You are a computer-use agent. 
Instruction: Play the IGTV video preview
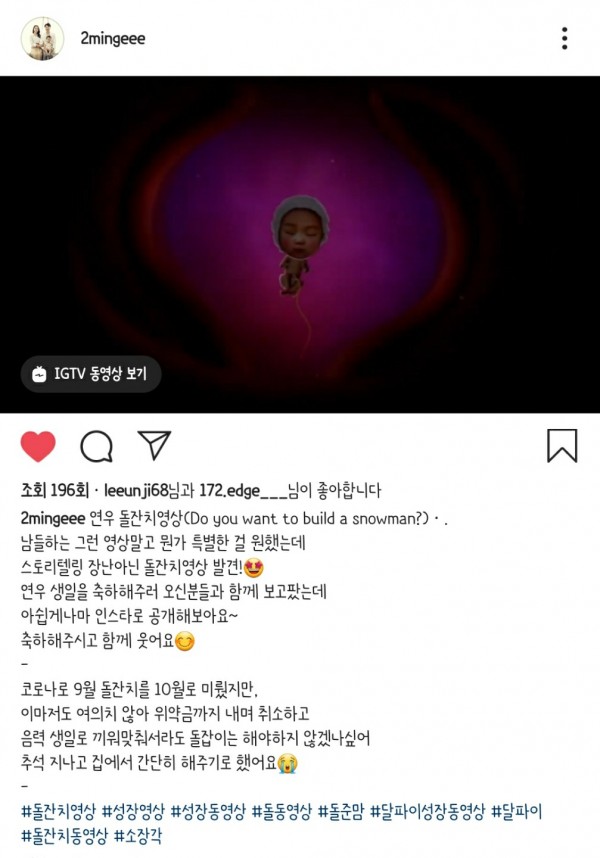(x=299, y=244)
